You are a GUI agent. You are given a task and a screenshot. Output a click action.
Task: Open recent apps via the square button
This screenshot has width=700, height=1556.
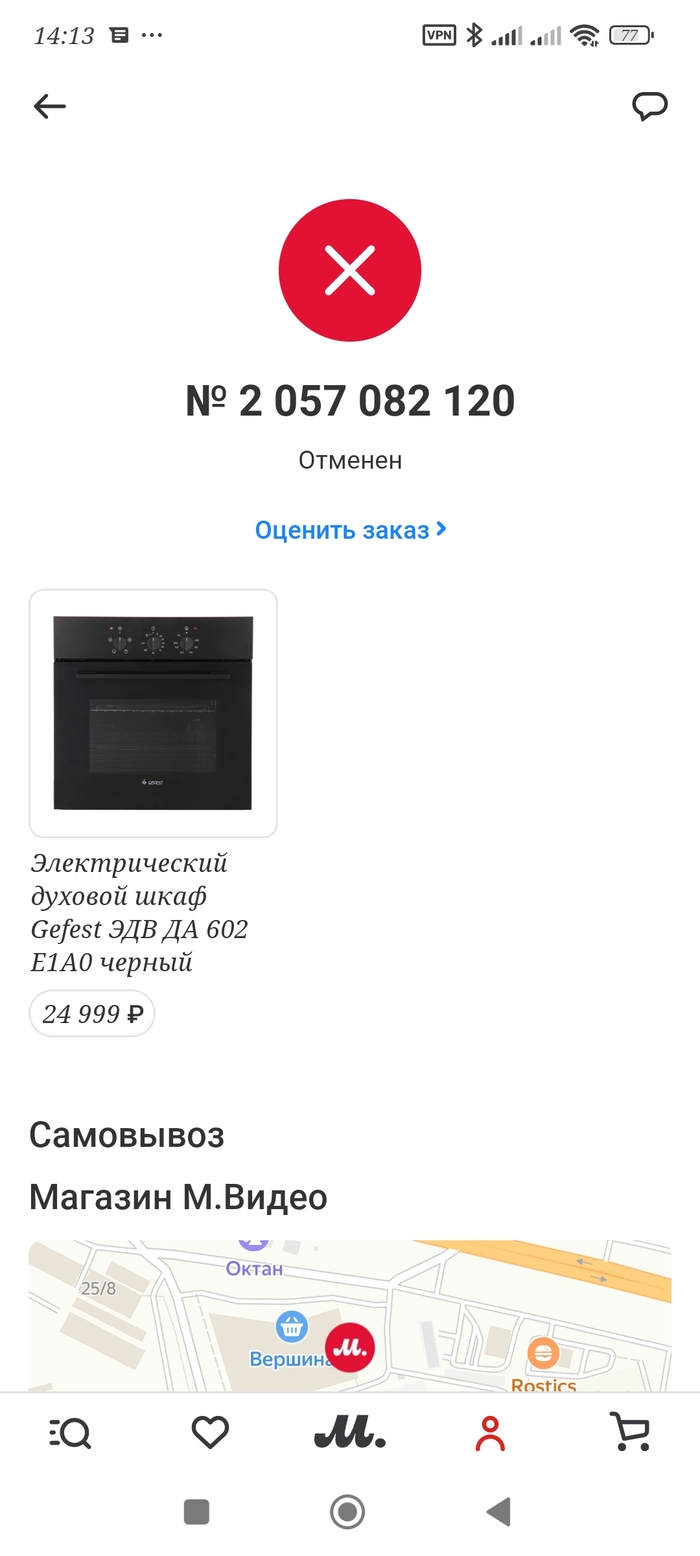pyautogui.click(x=197, y=1511)
